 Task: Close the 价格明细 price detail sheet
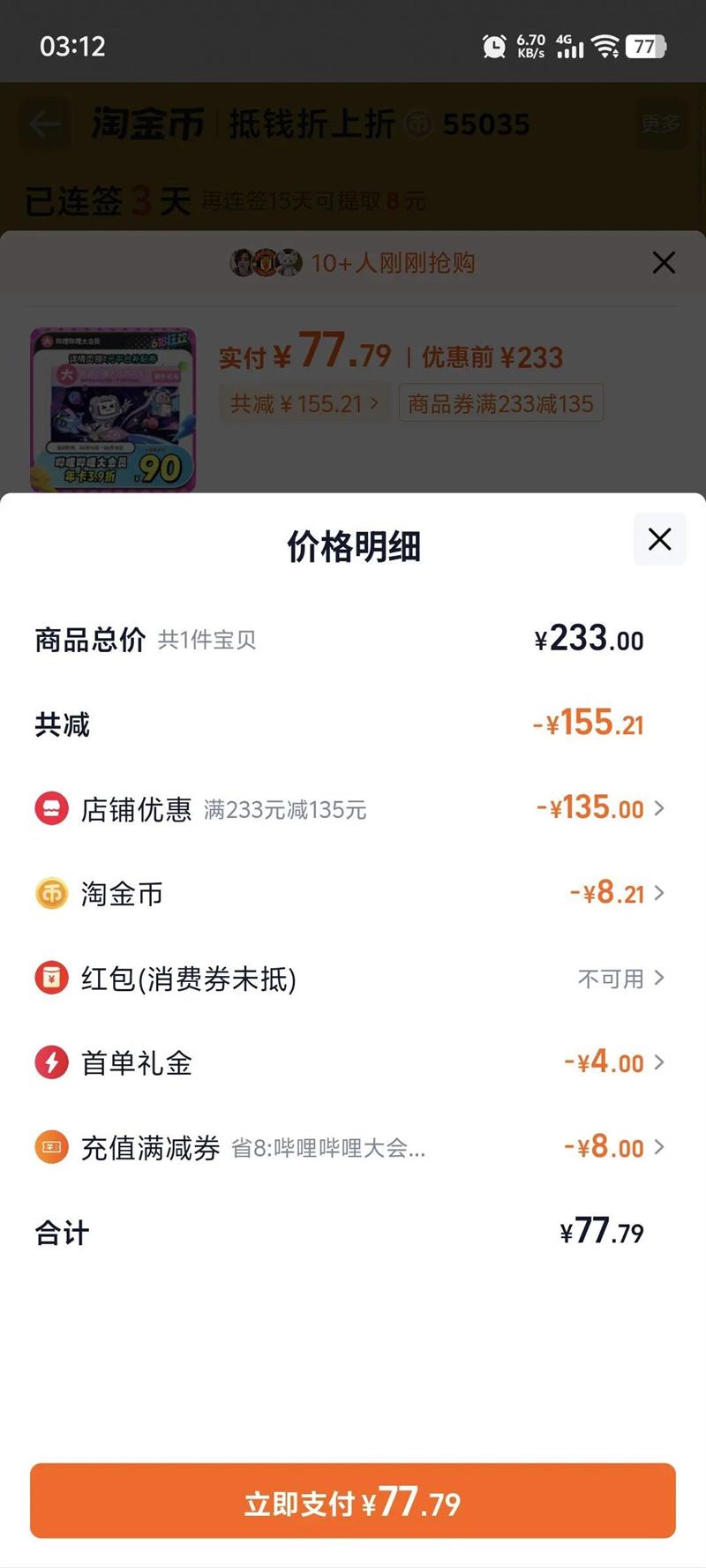pos(659,539)
